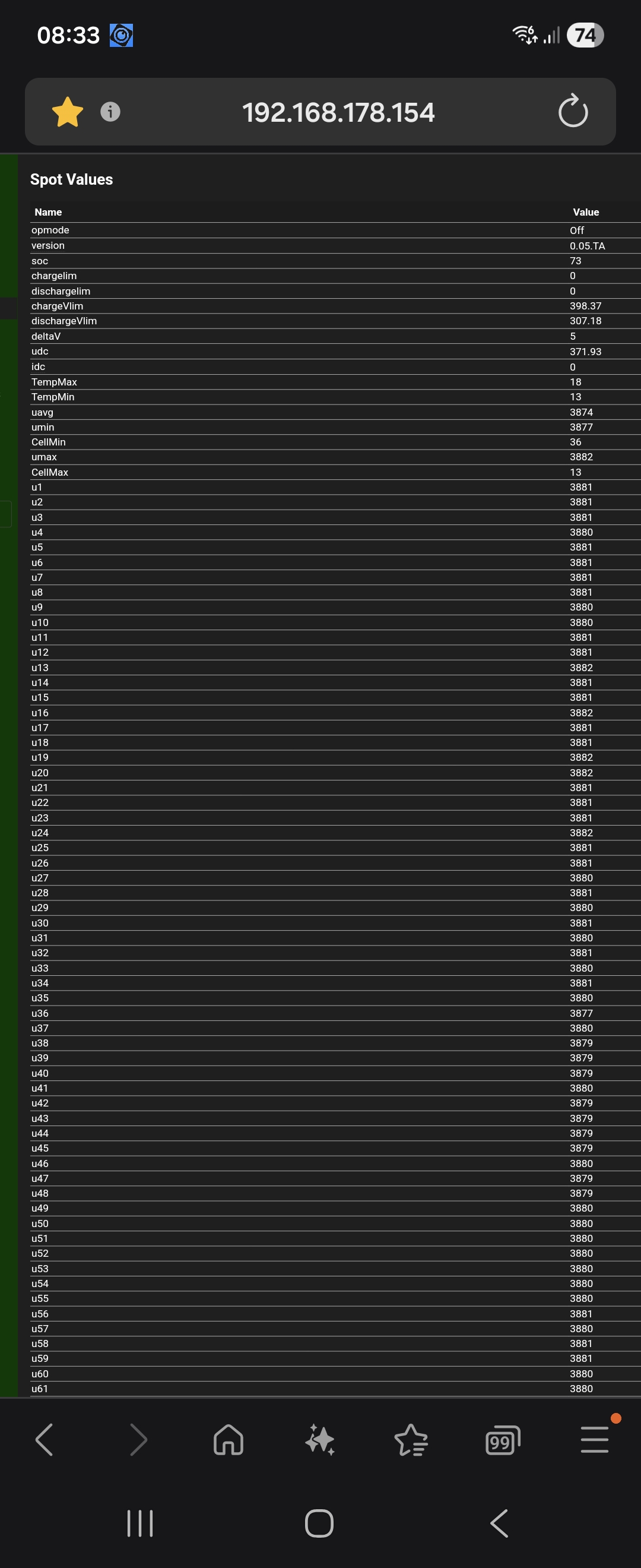The width and height of the screenshot is (641, 1568).
Task: Go forward to the next page
Action: (138, 1440)
